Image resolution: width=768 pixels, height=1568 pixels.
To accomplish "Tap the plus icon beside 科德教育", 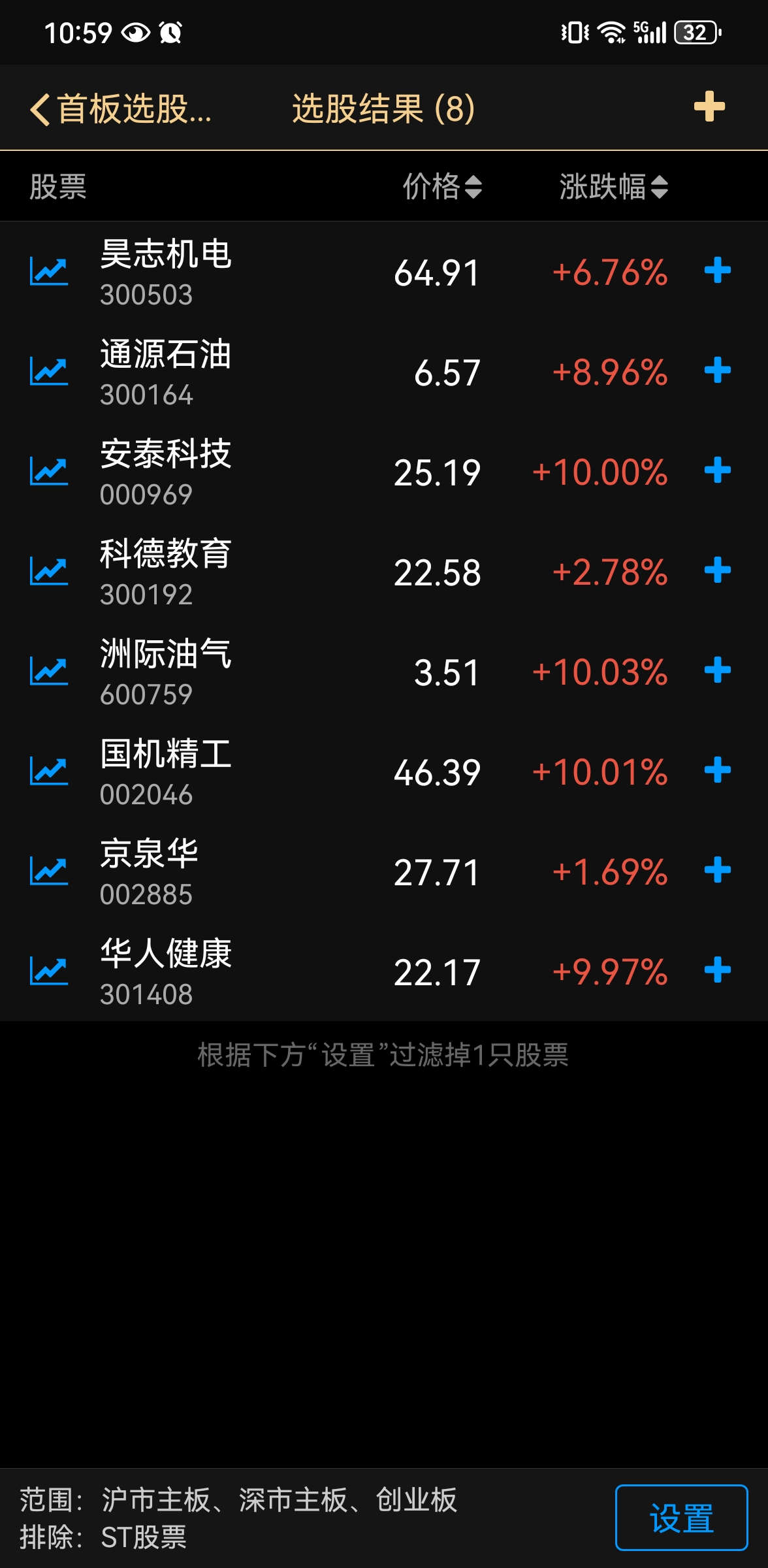I will (717, 570).
